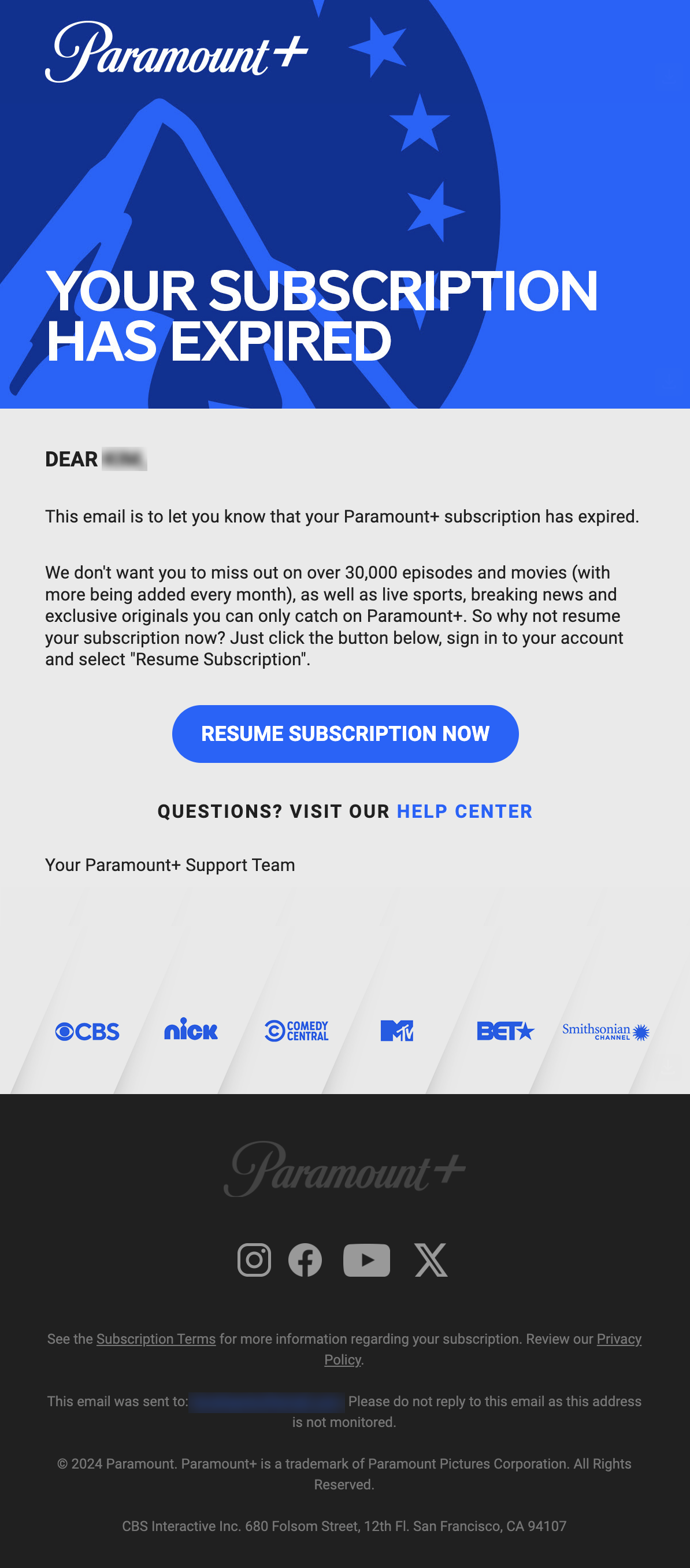Select the Comedy Central logo
Image resolution: width=690 pixels, height=1568 pixels.
tap(297, 1031)
